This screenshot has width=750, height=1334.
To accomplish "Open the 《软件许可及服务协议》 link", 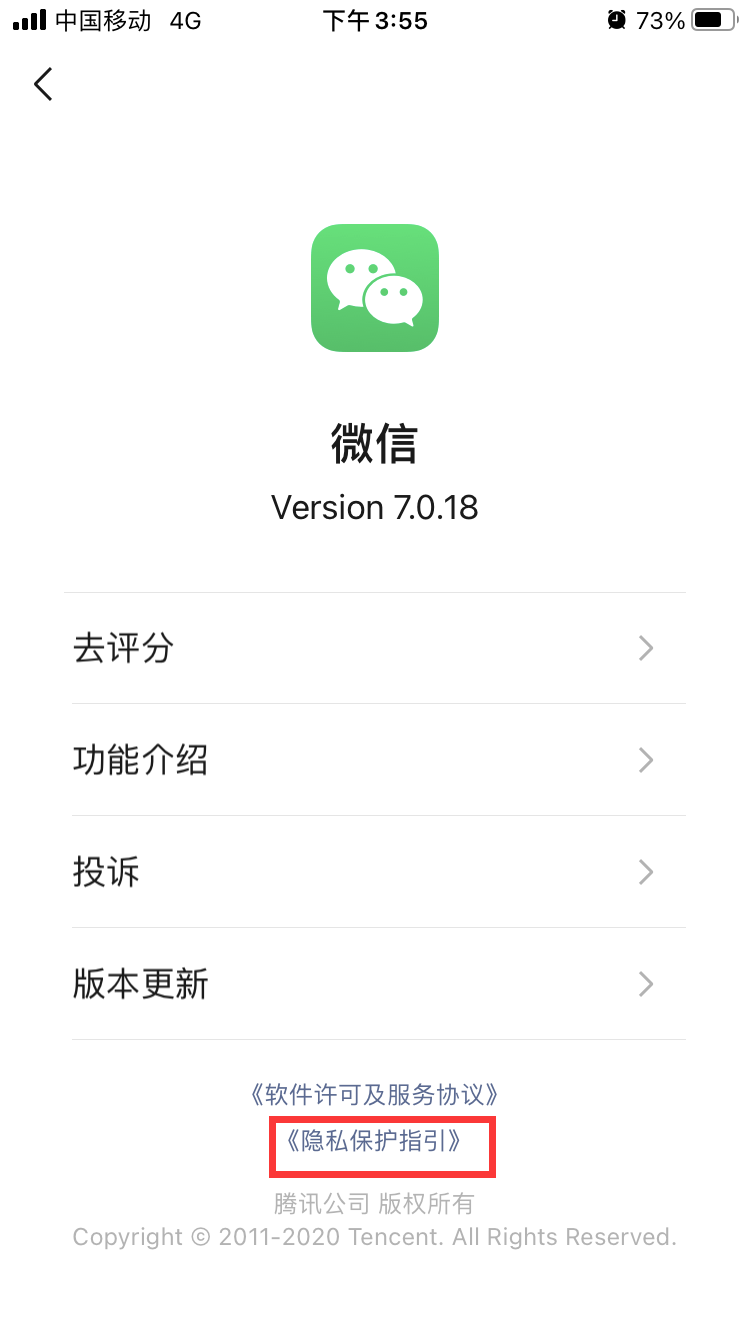I will click(374, 1094).
